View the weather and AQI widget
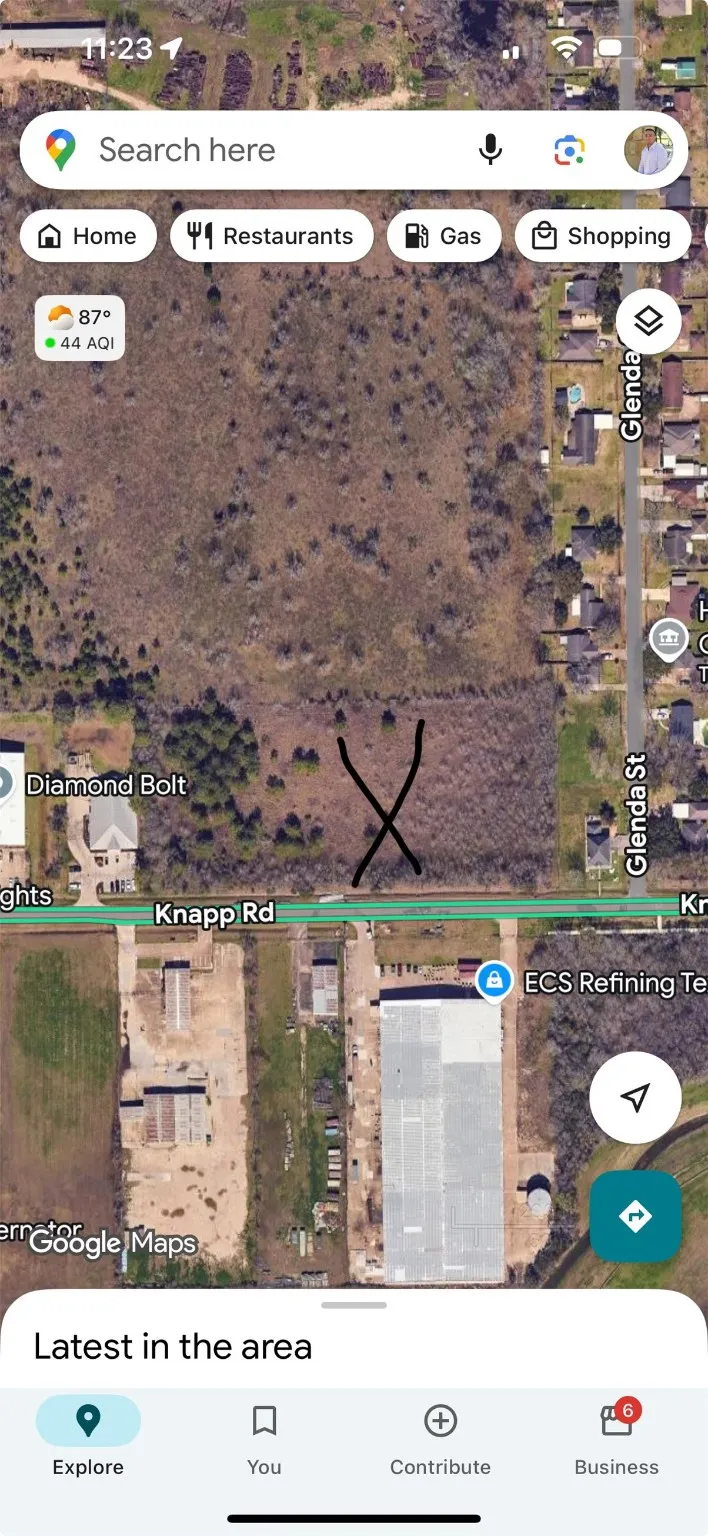The width and height of the screenshot is (708, 1536). 80,328
